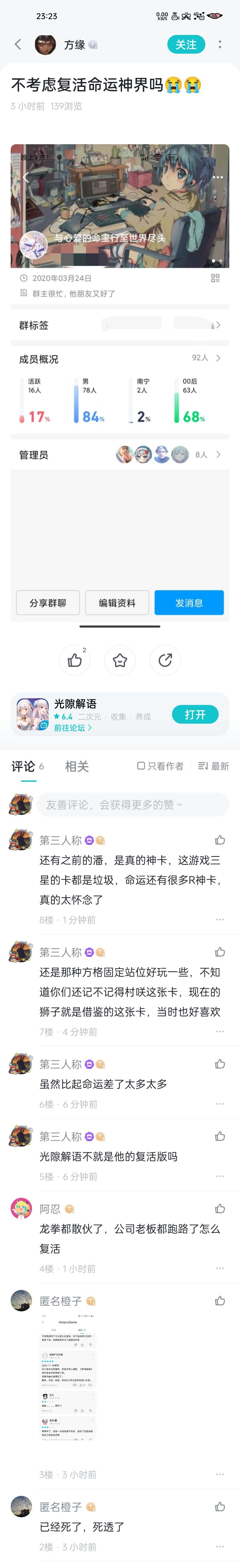Tap 打开 to open 光隙解语

(x=195, y=714)
